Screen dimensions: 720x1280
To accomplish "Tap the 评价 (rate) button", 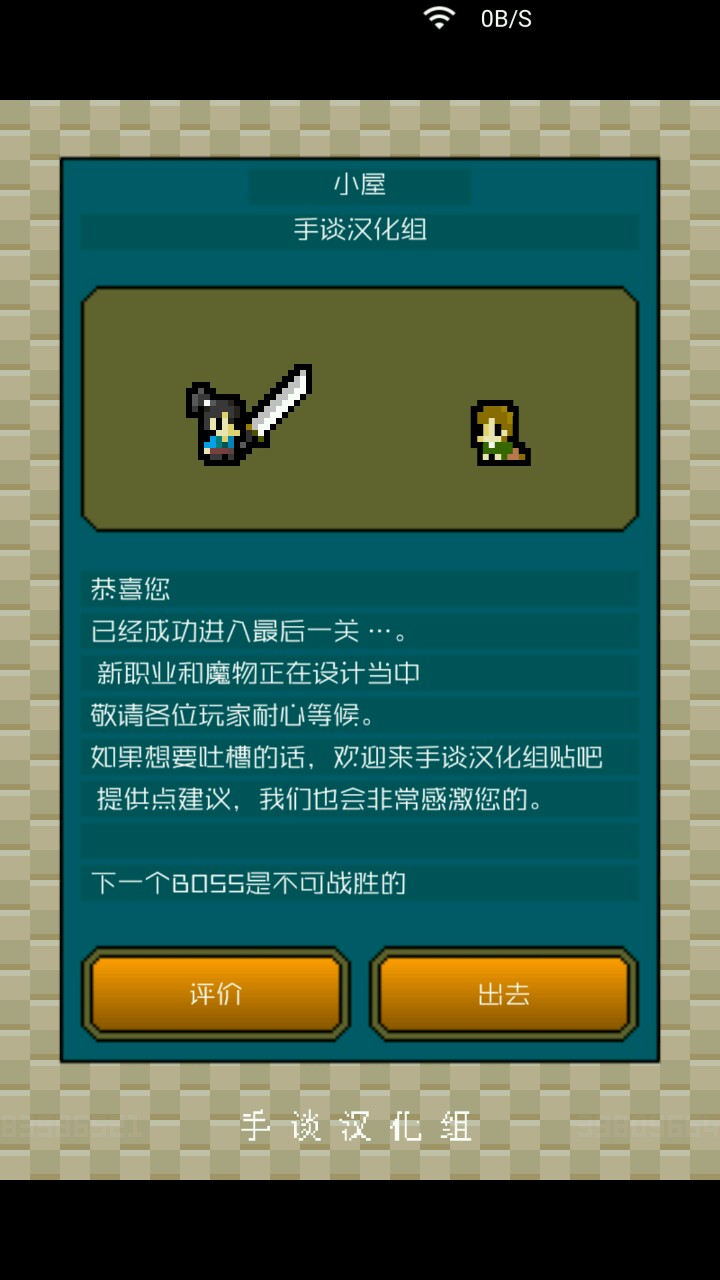I will 216,994.
